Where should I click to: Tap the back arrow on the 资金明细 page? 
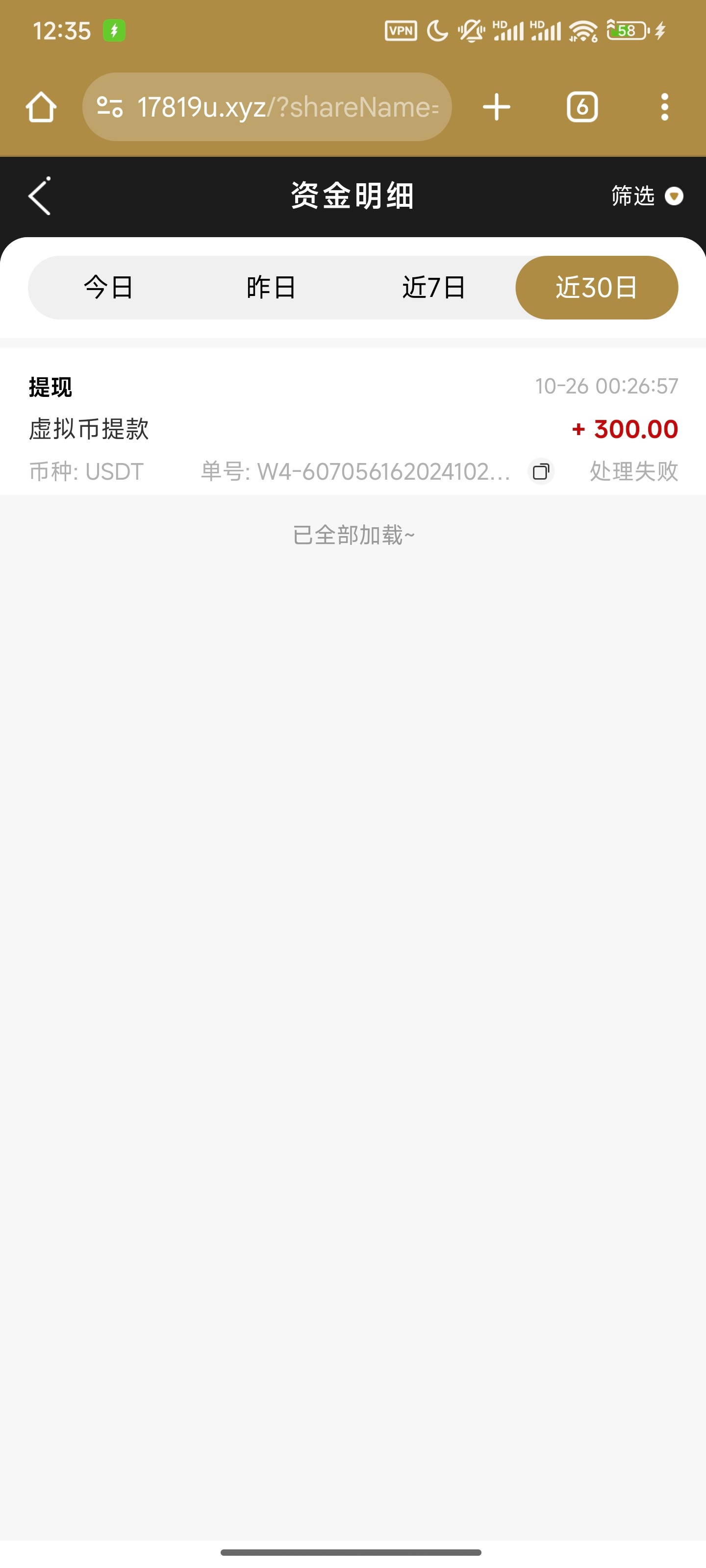click(39, 196)
